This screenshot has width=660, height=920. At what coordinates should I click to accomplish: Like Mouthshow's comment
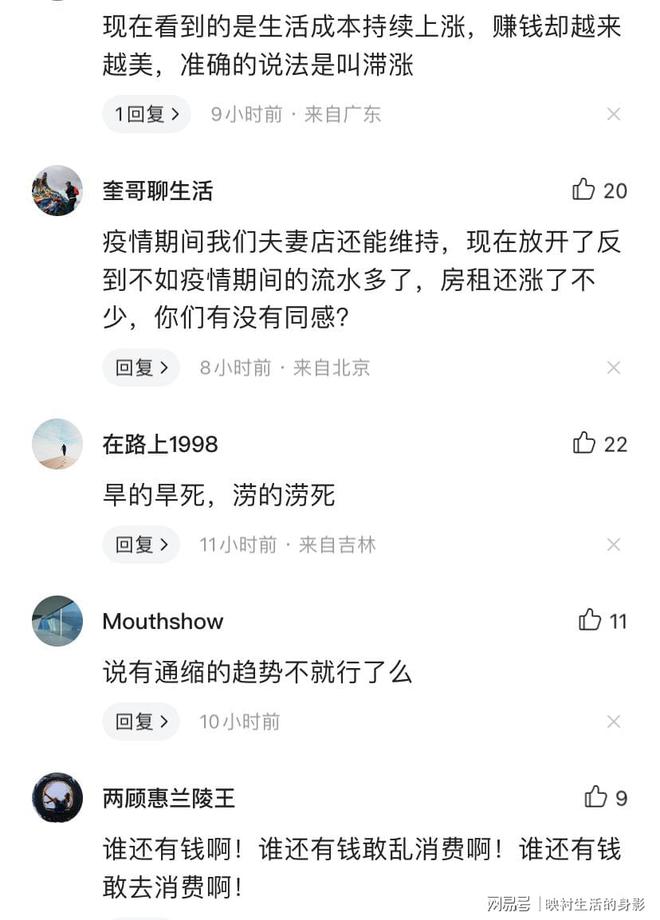tap(590, 620)
